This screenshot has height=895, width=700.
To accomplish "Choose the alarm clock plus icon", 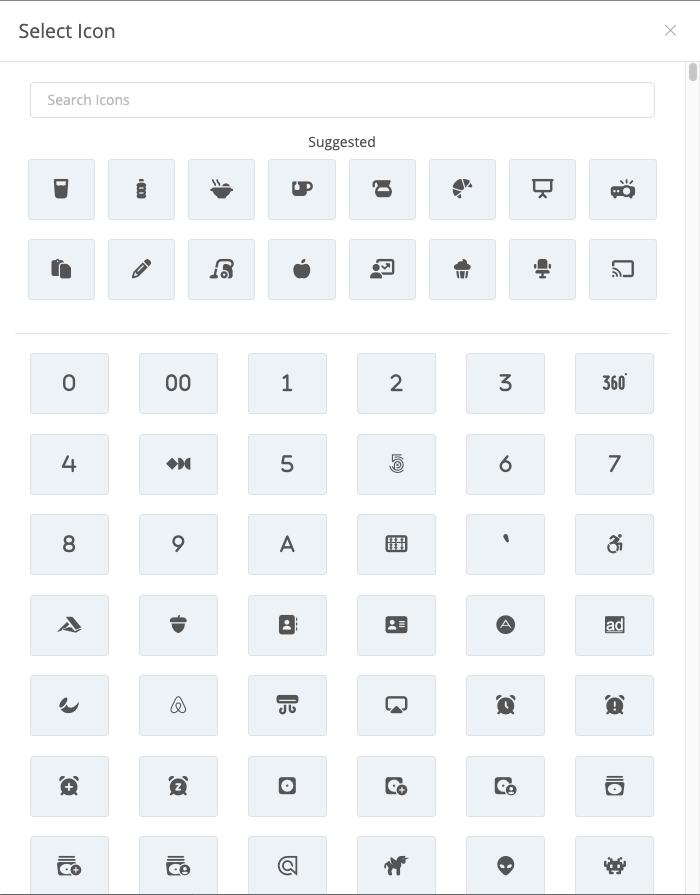I will [x=69, y=786].
